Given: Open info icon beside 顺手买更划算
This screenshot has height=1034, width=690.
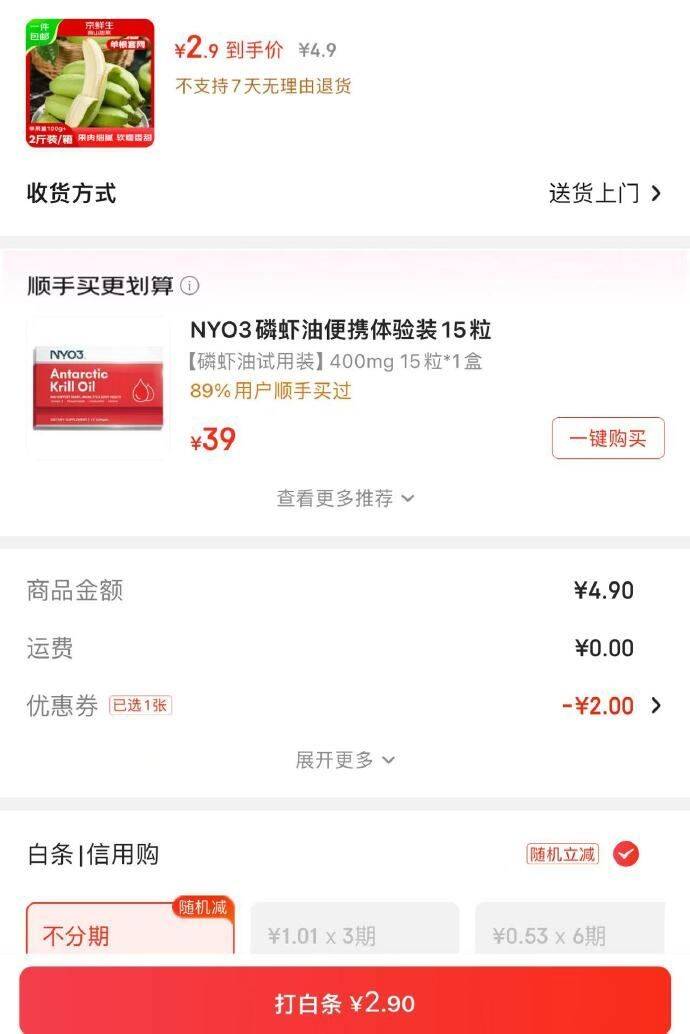Looking at the screenshot, I should (x=190, y=286).
